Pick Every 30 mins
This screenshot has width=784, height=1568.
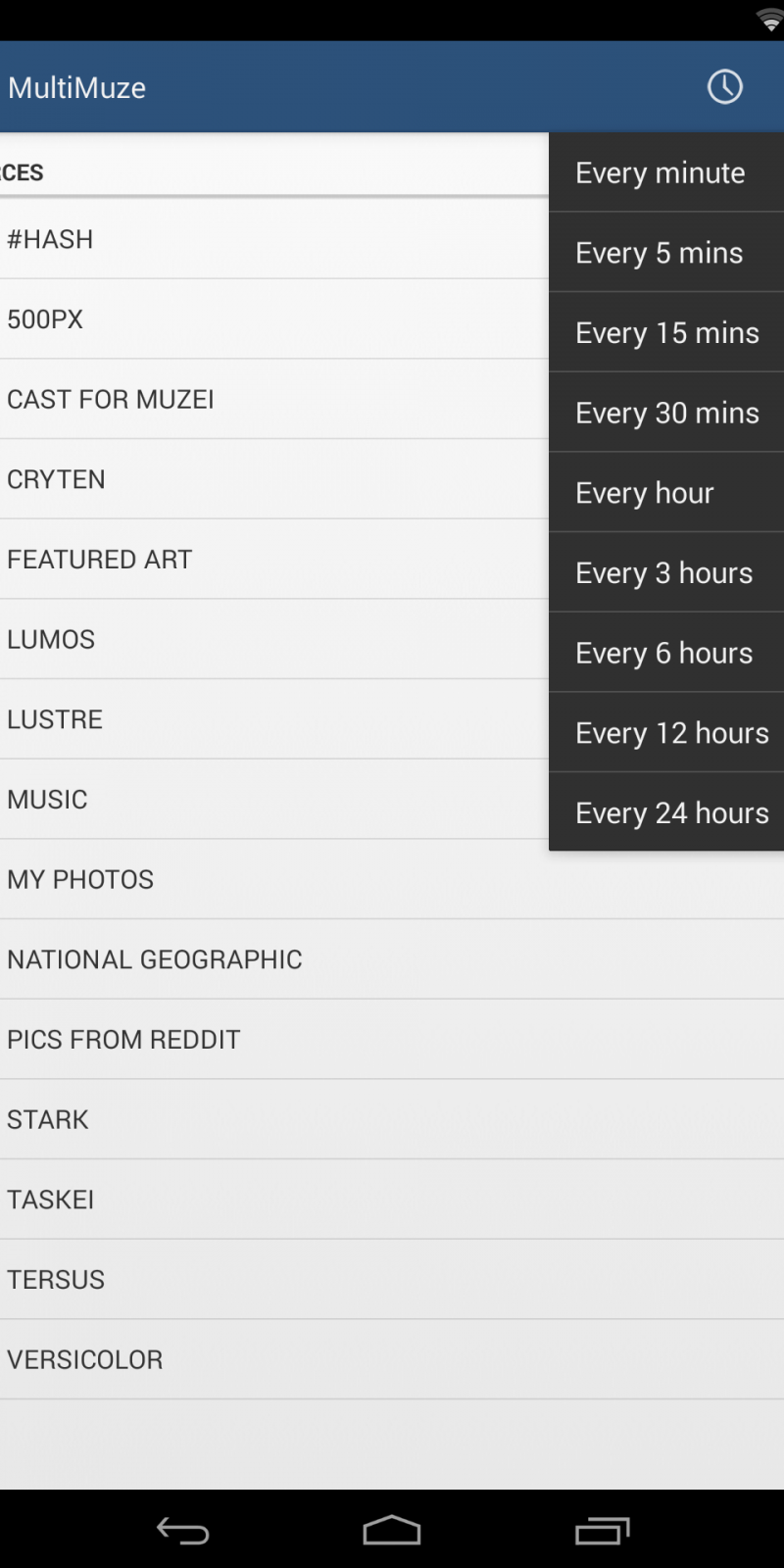666,413
